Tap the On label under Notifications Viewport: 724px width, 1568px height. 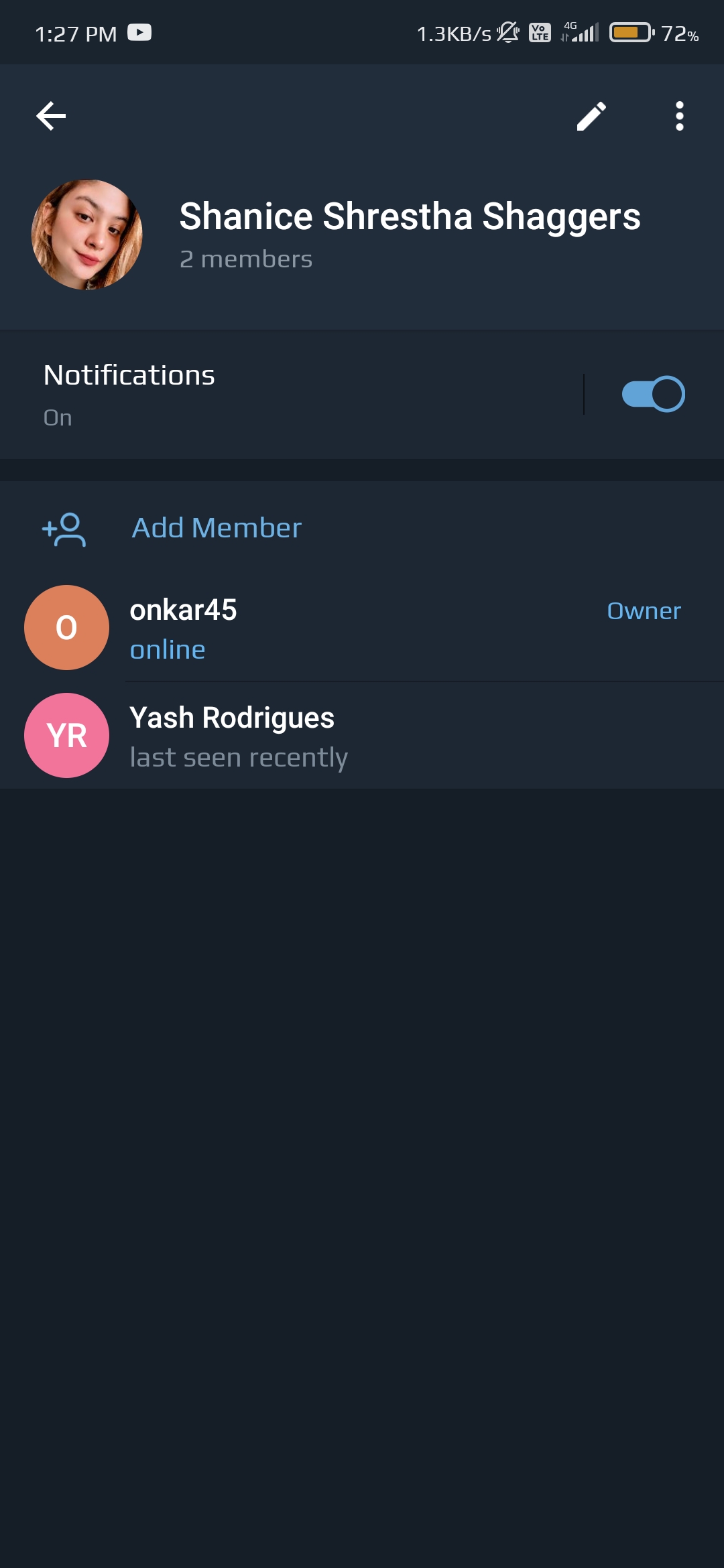(x=57, y=417)
